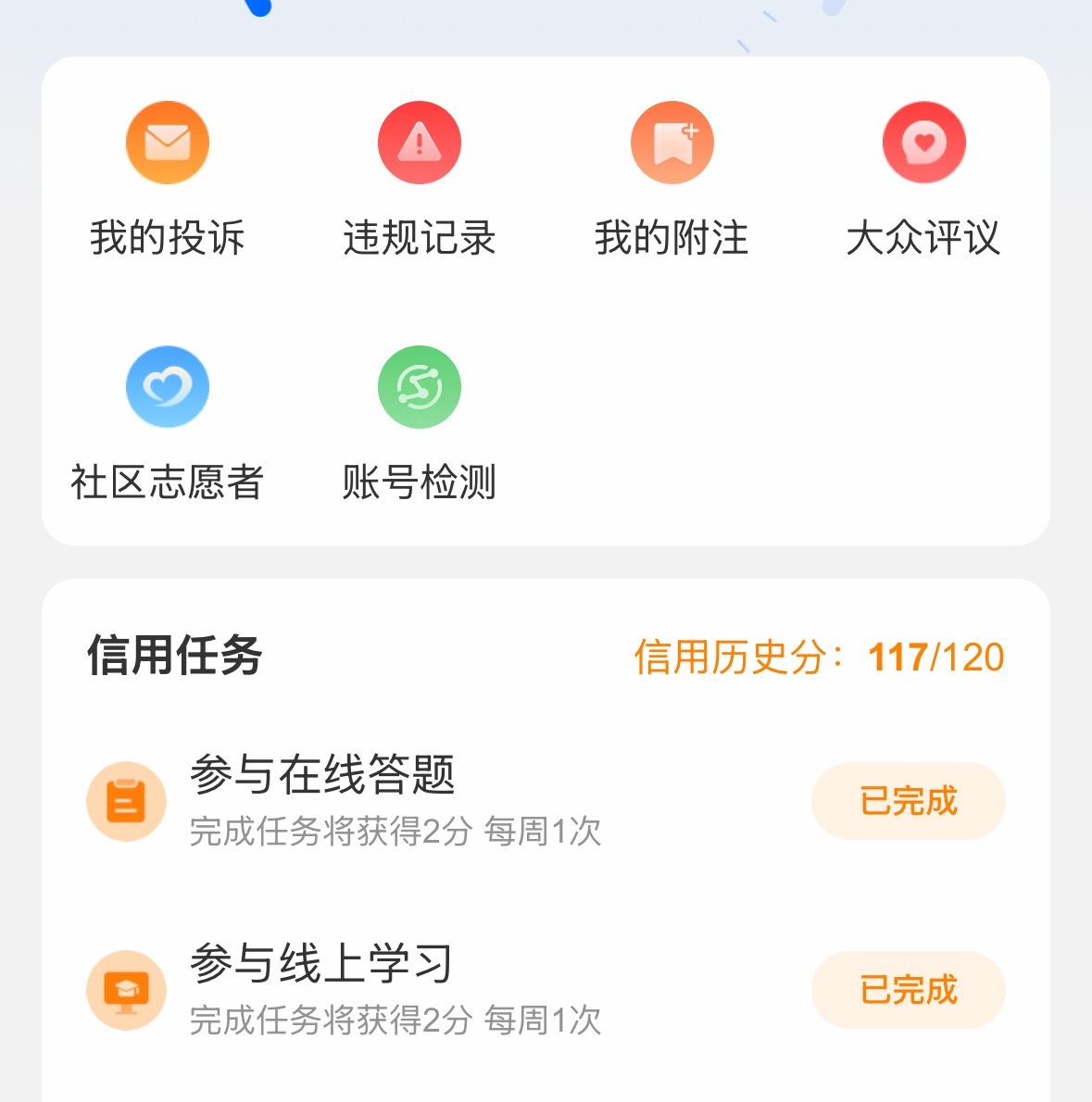The image size is (1092, 1102).
Task: Select the 参与在线答题 clipboard icon
Action: pos(127,800)
